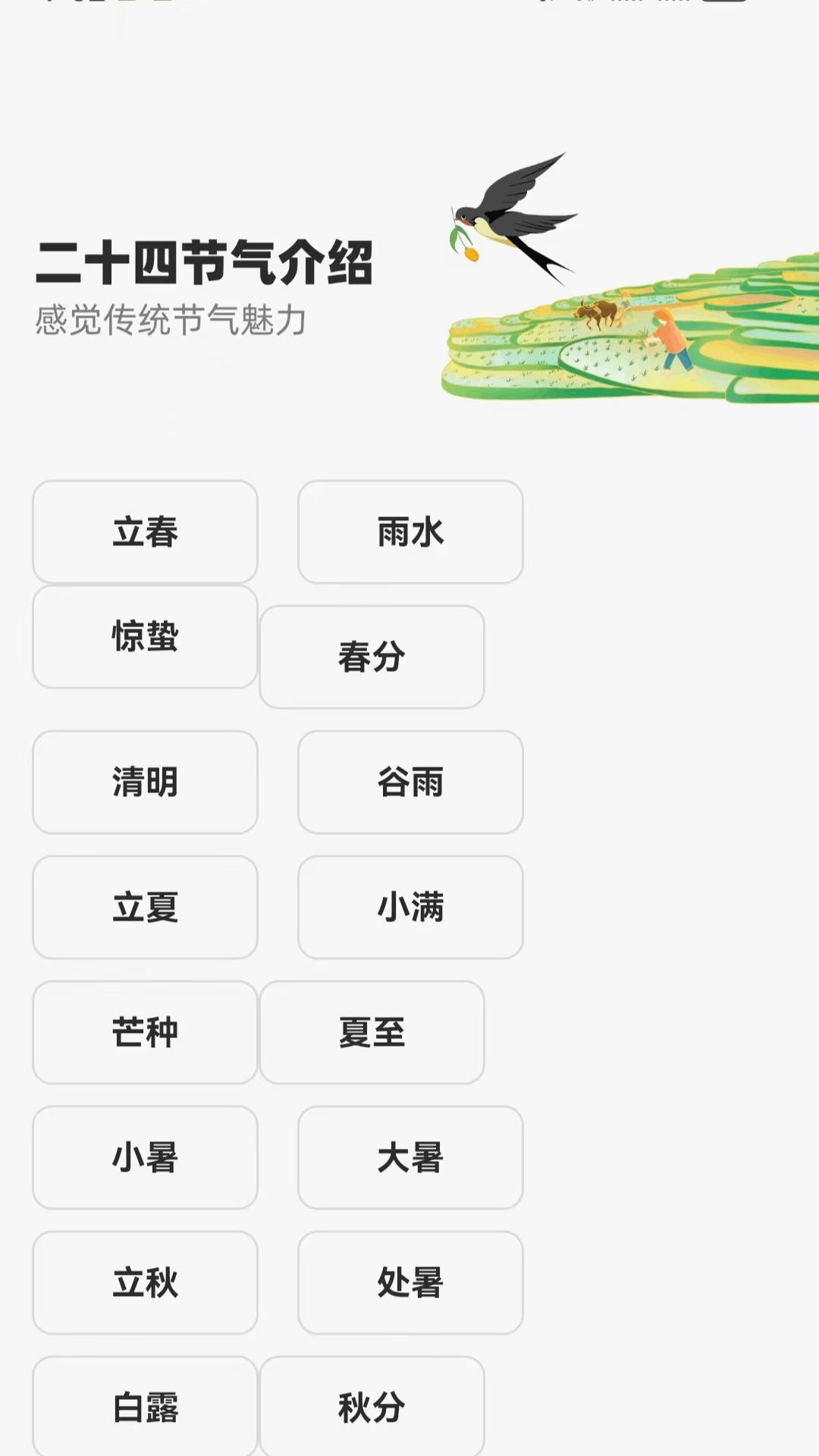This screenshot has width=819, height=1456.
Task: View details for 秋分
Action: [372, 1407]
